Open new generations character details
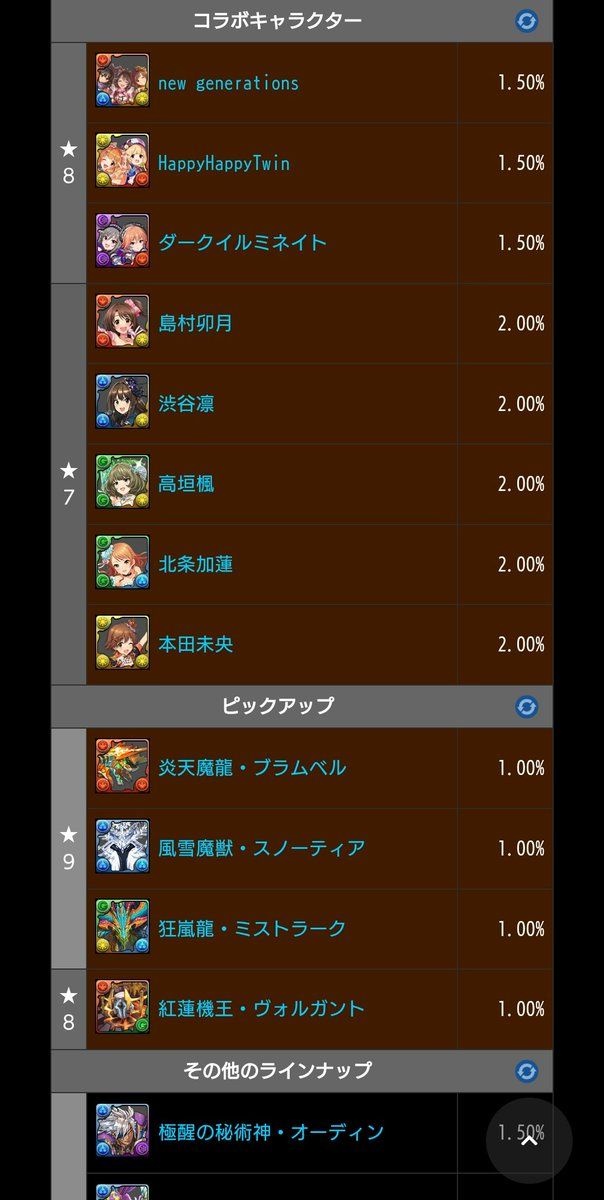 tap(228, 83)
